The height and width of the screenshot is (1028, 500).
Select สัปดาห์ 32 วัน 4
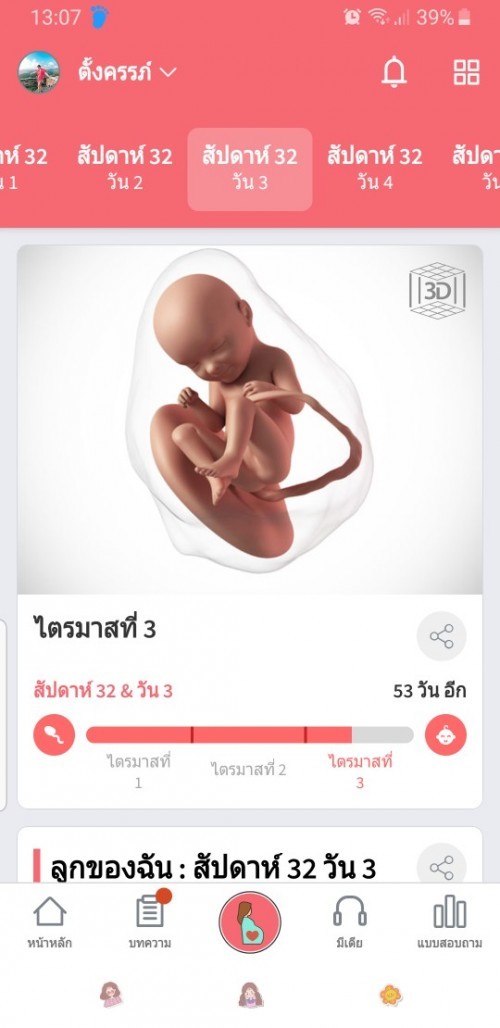point(374,168)
